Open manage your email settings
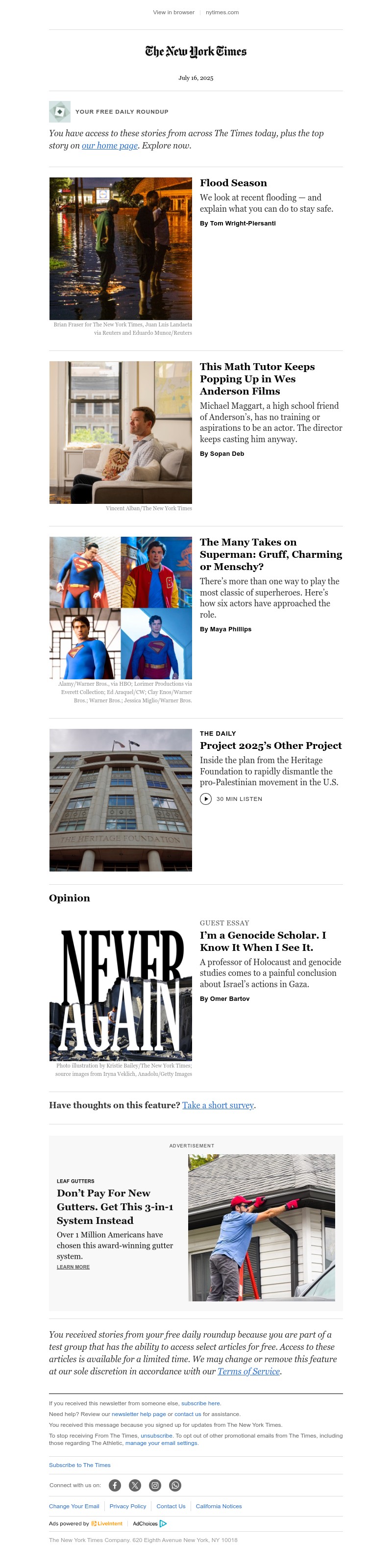 click(x=161, y=1443)
